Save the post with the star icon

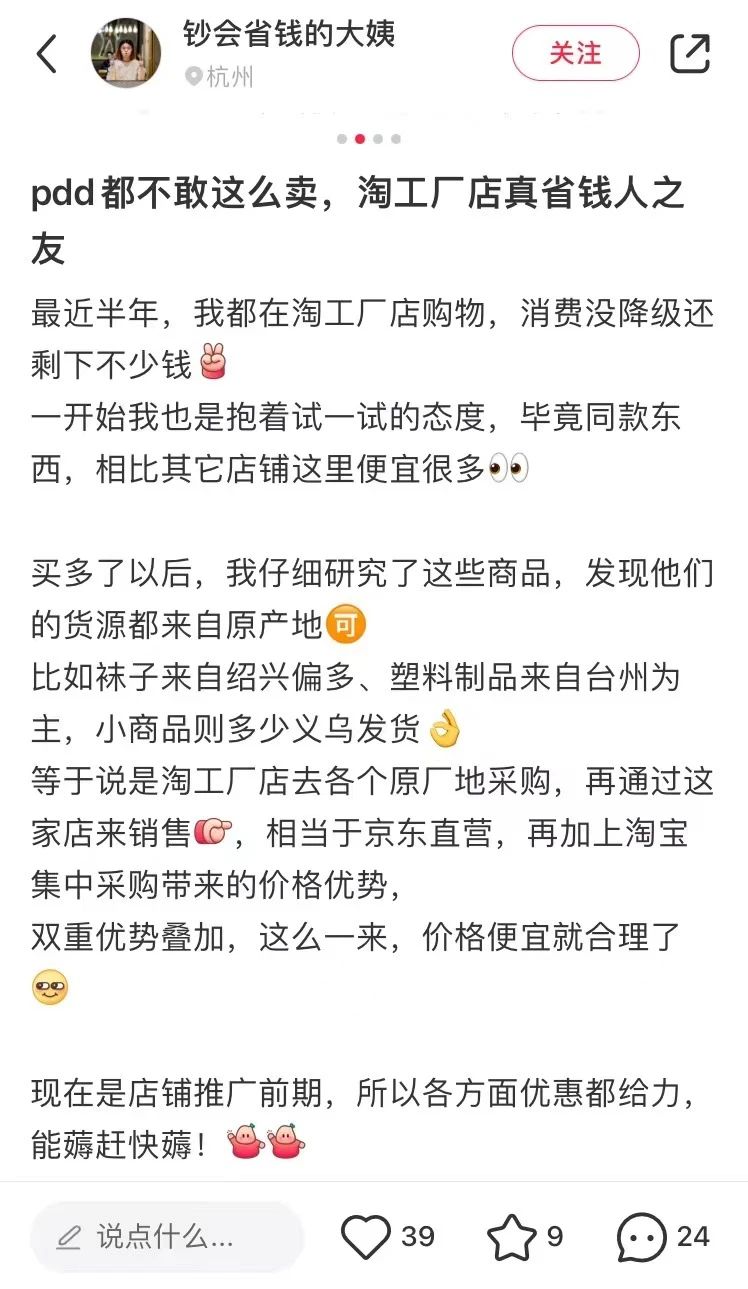click(x=511, y=1237)
